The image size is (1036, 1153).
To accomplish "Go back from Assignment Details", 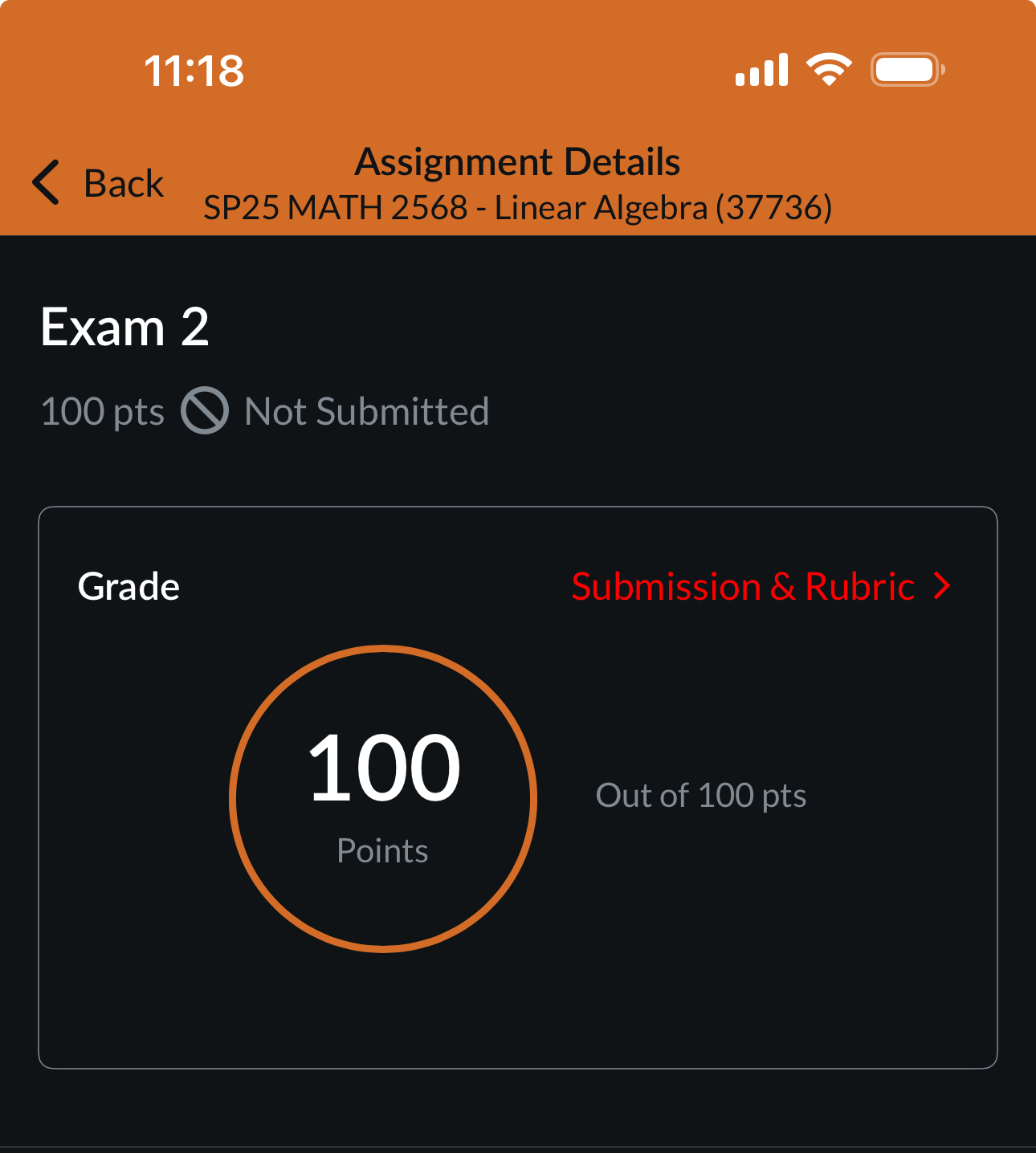I will tap(99, 183).
